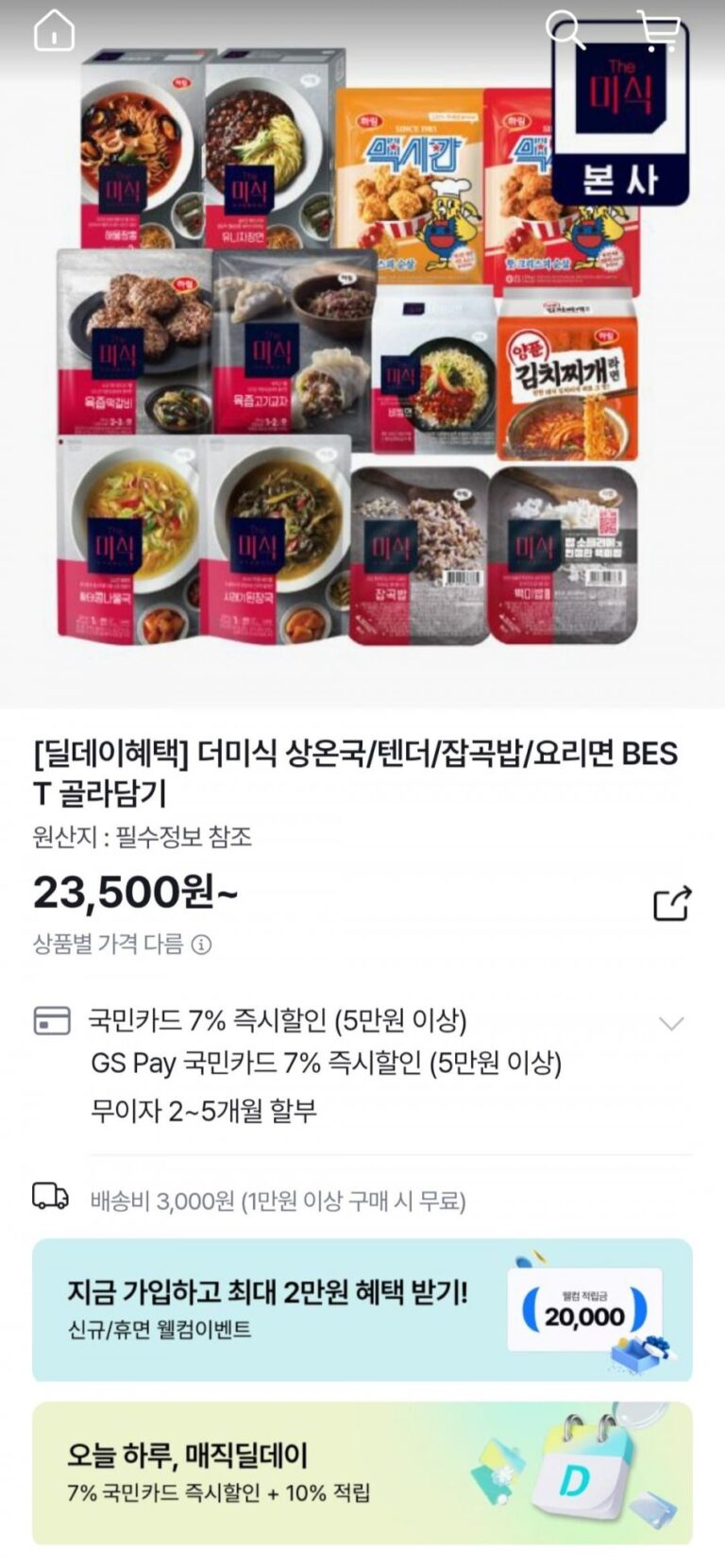Open info icon beside 상품별 가격 다름
The image size is (725, 1568).
click(x=201, y=945)
